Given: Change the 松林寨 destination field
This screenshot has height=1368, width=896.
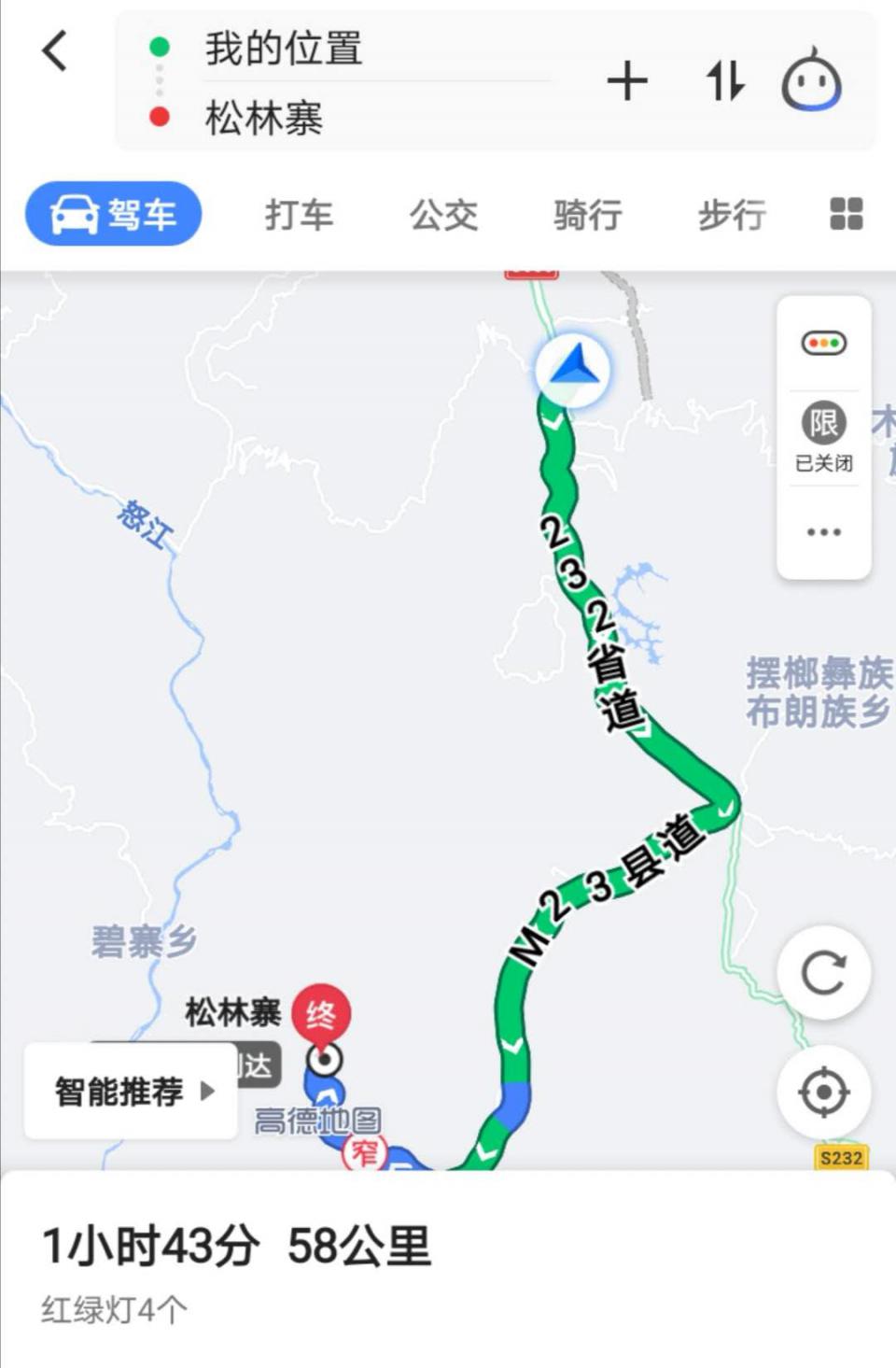Looking at the screenshot, I should (x=265, y=119).
